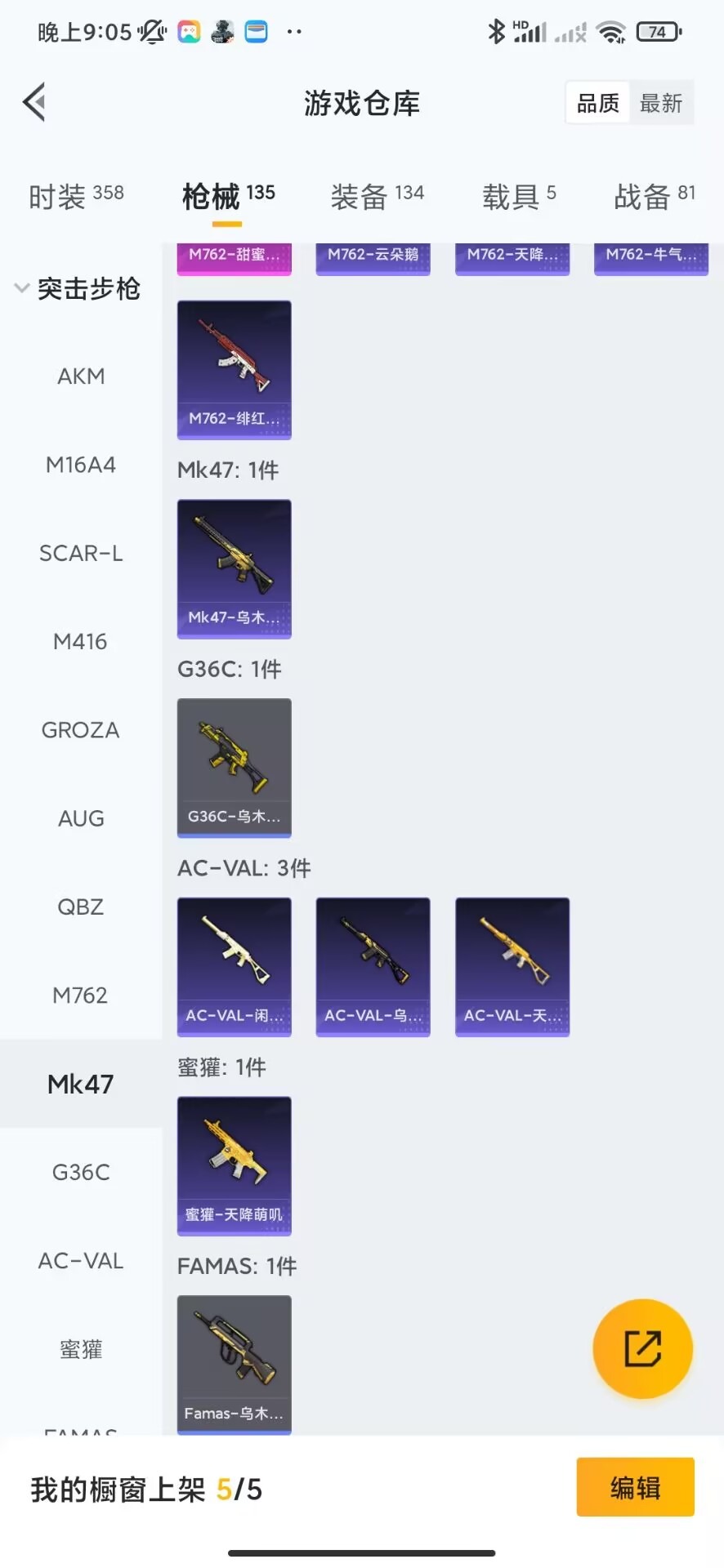
Task: Sort warehouse by 最新
Action: point(661,103)
